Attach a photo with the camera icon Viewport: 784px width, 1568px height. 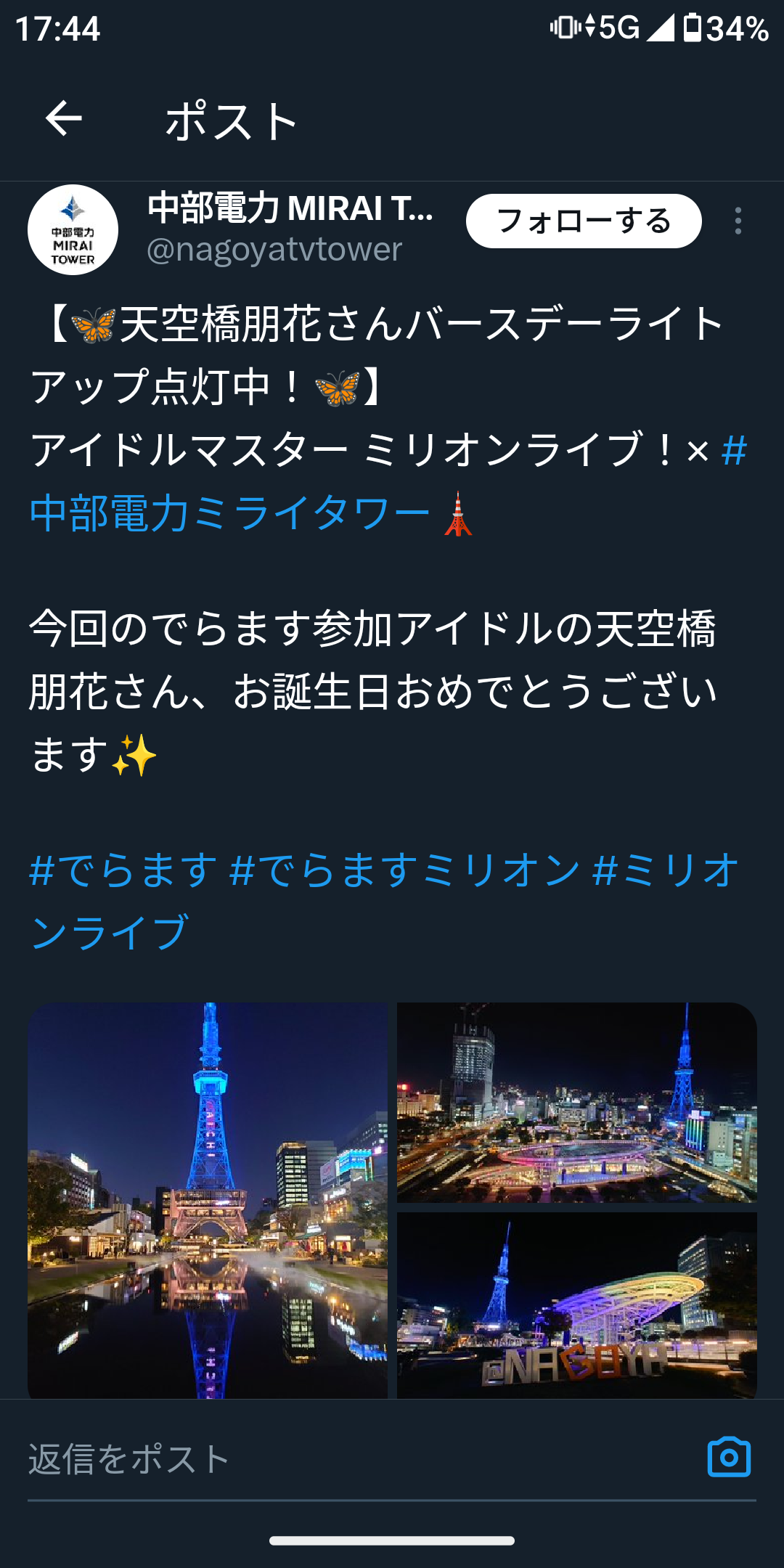pyautogui.click(x=729, y=1457)
